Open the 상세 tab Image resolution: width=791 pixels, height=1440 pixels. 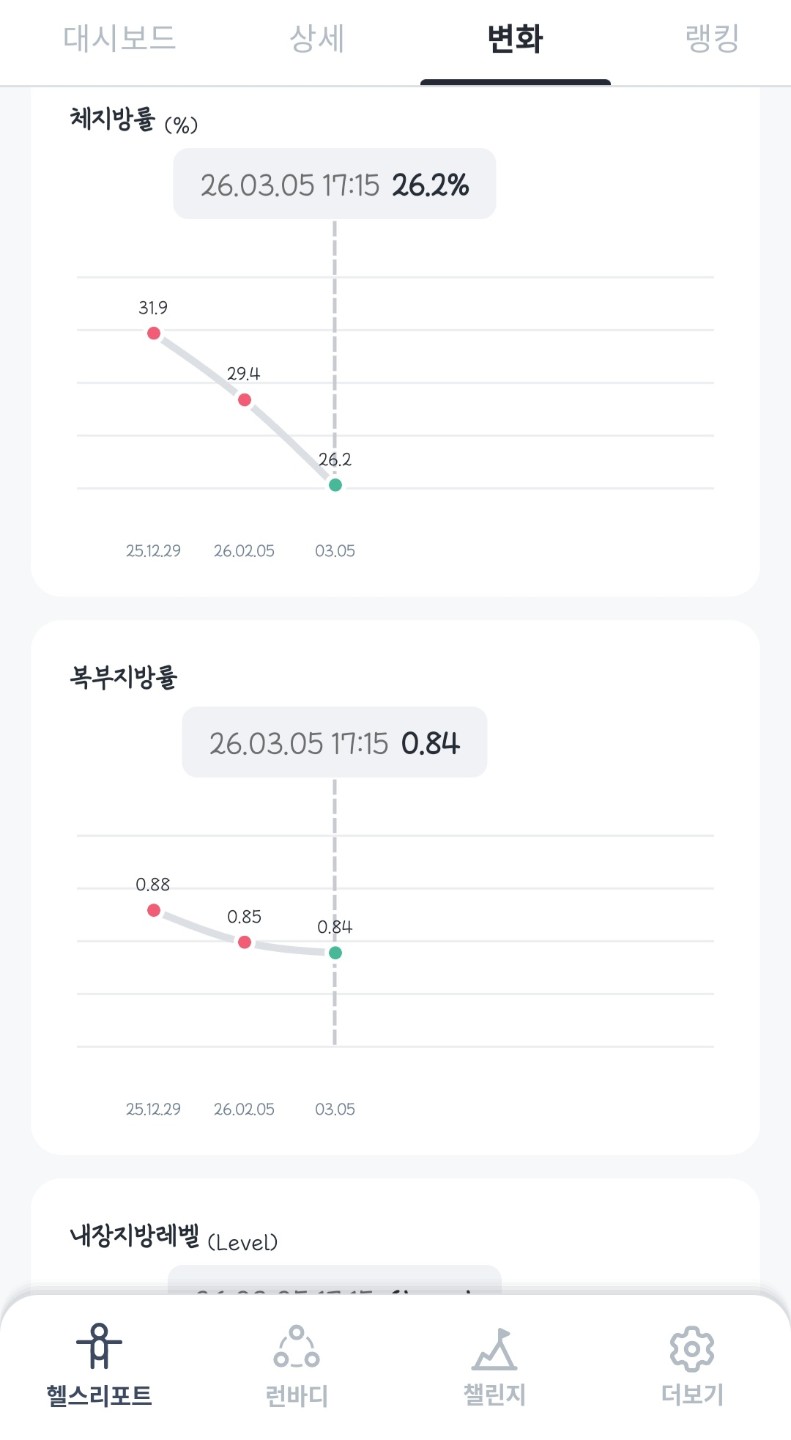[x=317, y=40]
